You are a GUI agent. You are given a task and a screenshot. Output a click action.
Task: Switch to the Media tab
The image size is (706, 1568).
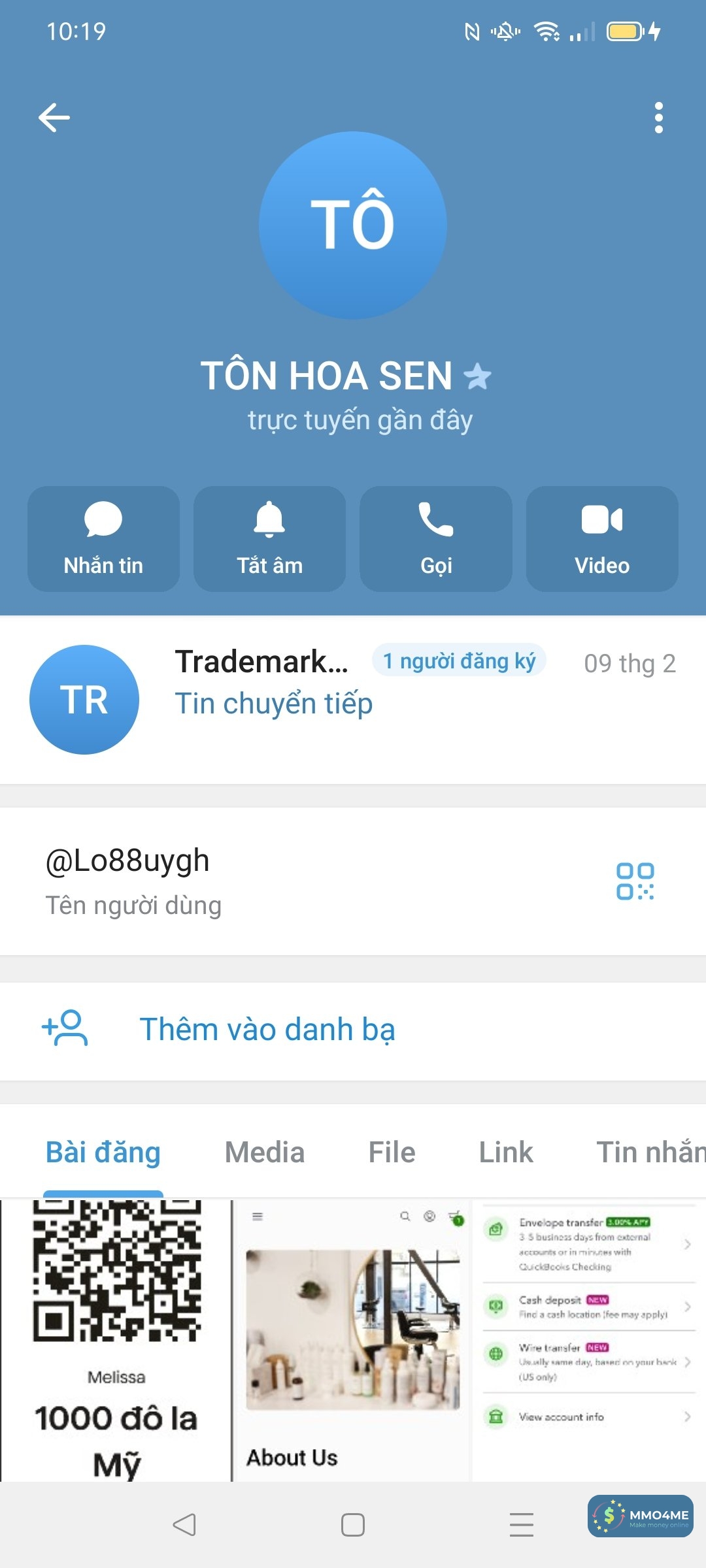[x=265, y=1152]
